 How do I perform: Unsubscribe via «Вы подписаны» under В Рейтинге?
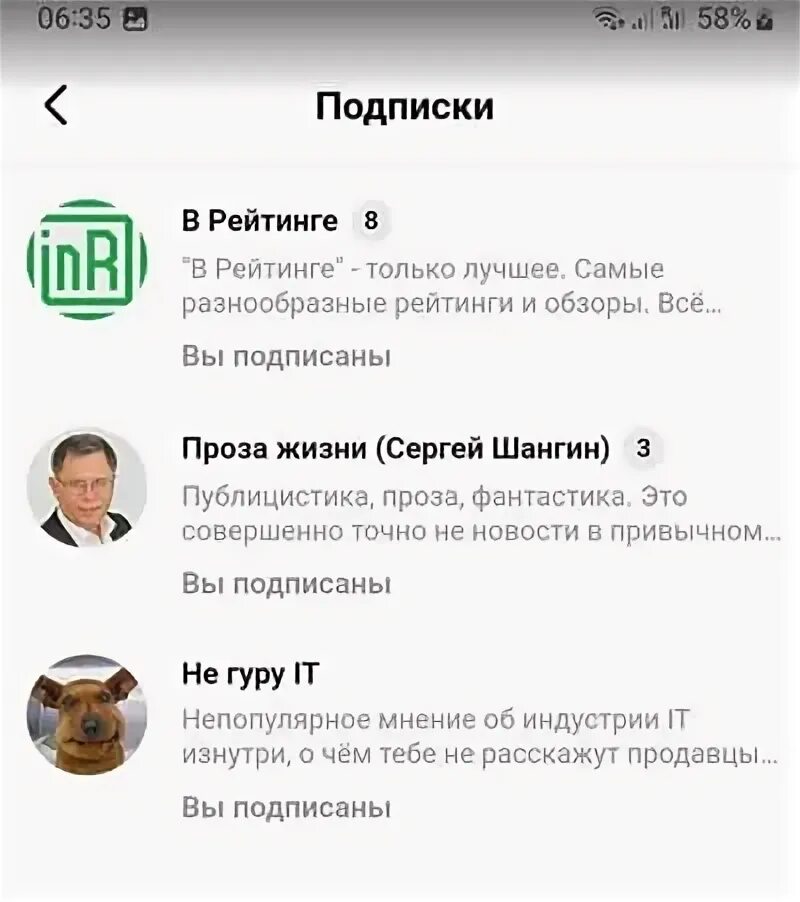pos(286,356)
